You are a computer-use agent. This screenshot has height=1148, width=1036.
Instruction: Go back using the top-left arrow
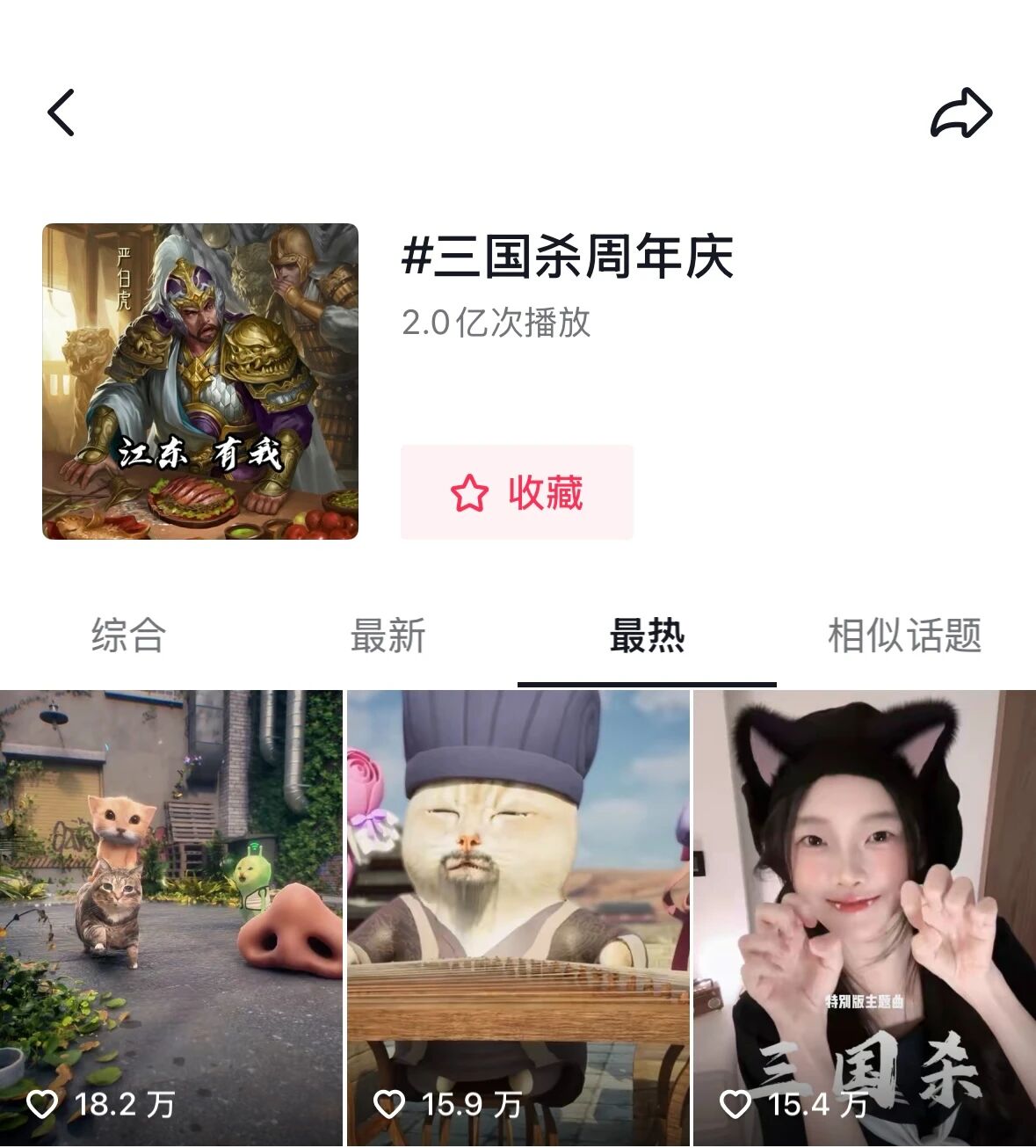tap(61, 113)
